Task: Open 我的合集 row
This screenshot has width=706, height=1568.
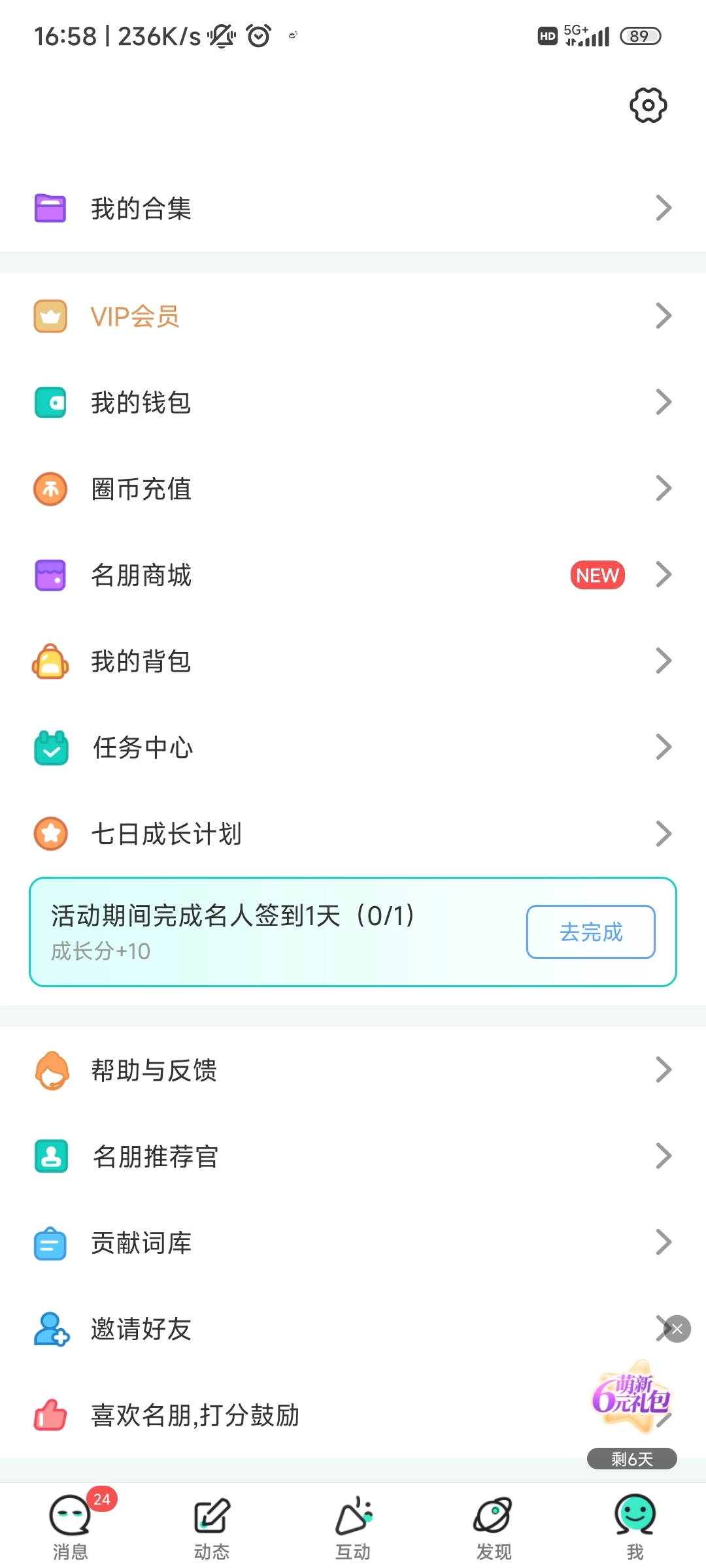Action: (x=353, y=208)
